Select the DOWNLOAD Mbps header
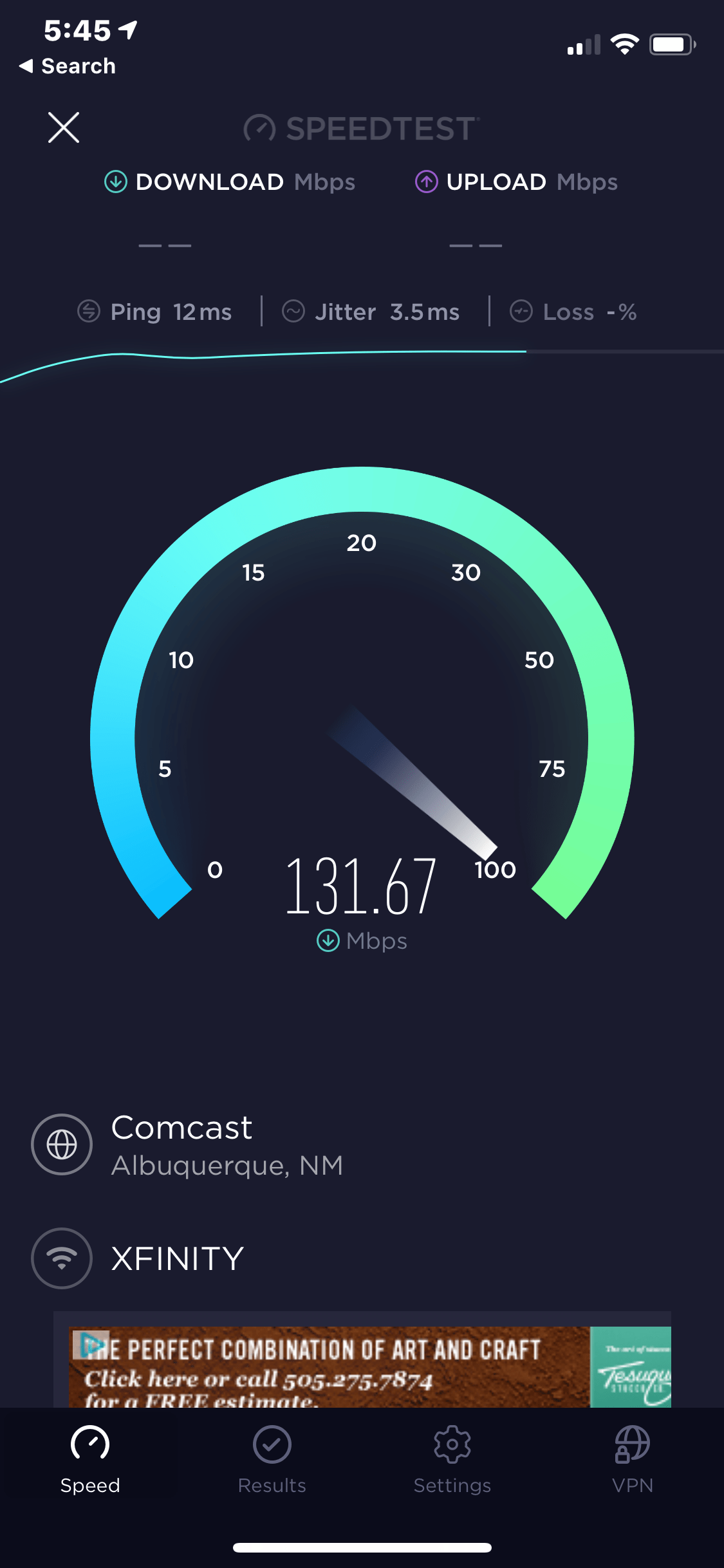The height and width of the screenshot is (1568, 724). click(x=232, y=182)
